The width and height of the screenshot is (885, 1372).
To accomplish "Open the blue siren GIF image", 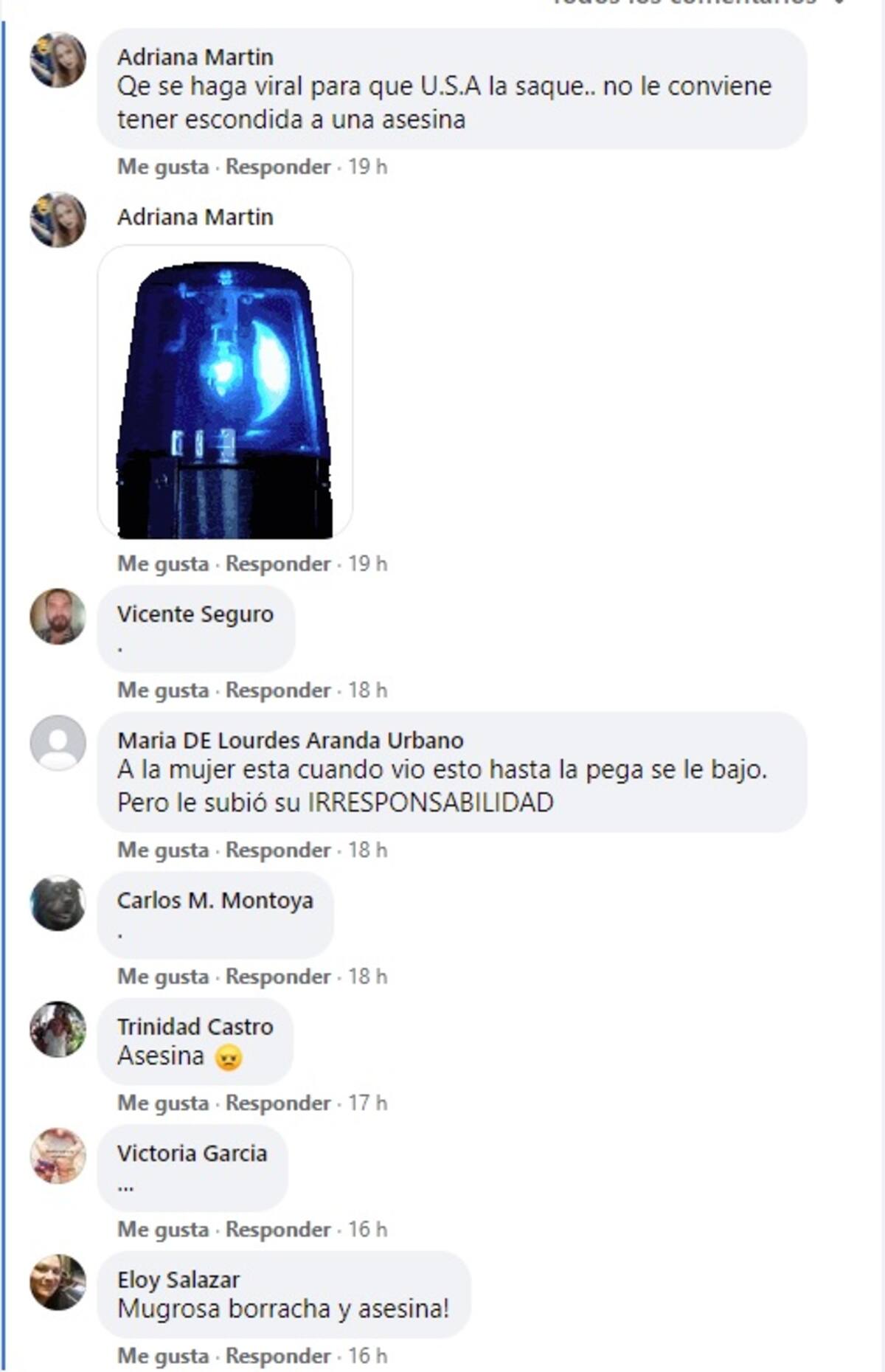I will 225,392.
